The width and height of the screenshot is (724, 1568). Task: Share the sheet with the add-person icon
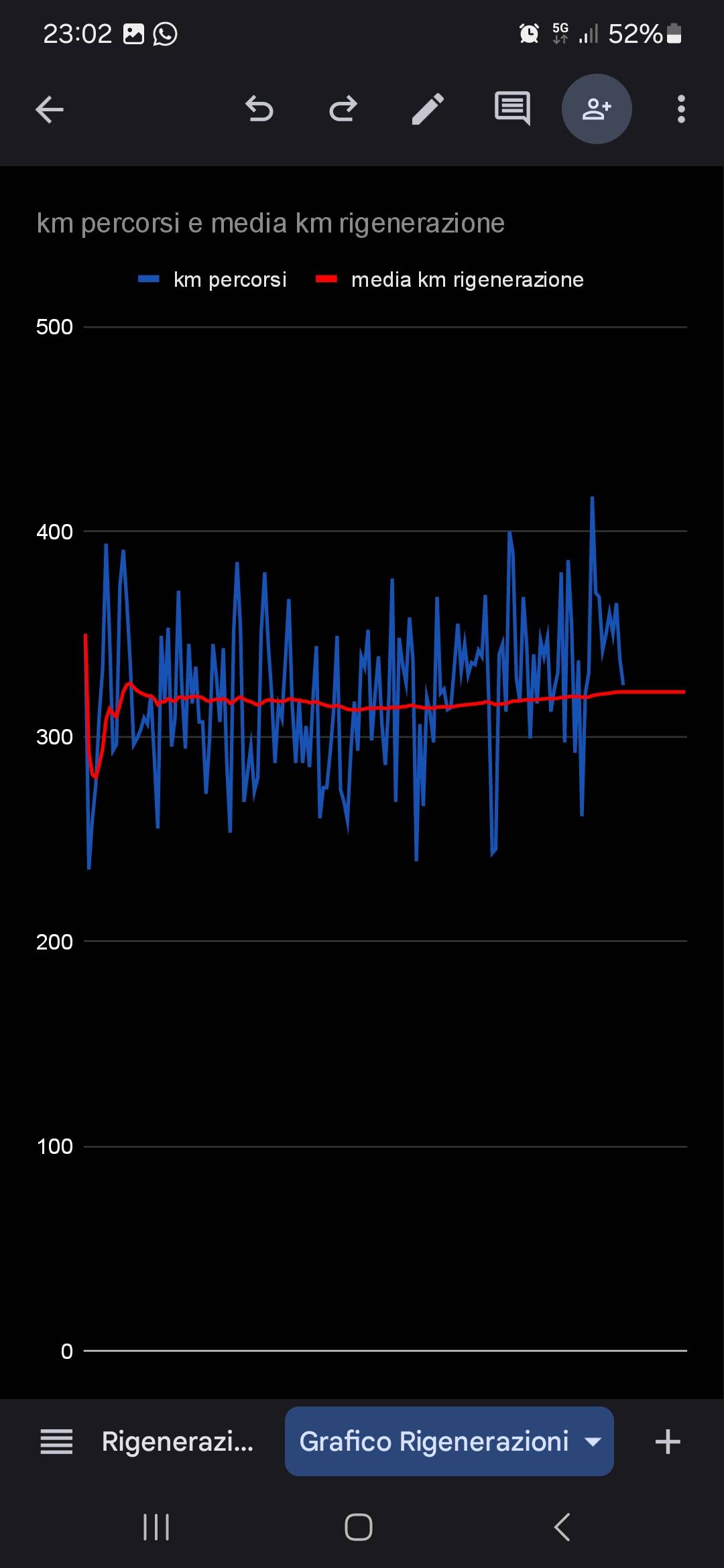tap(597, 109)
